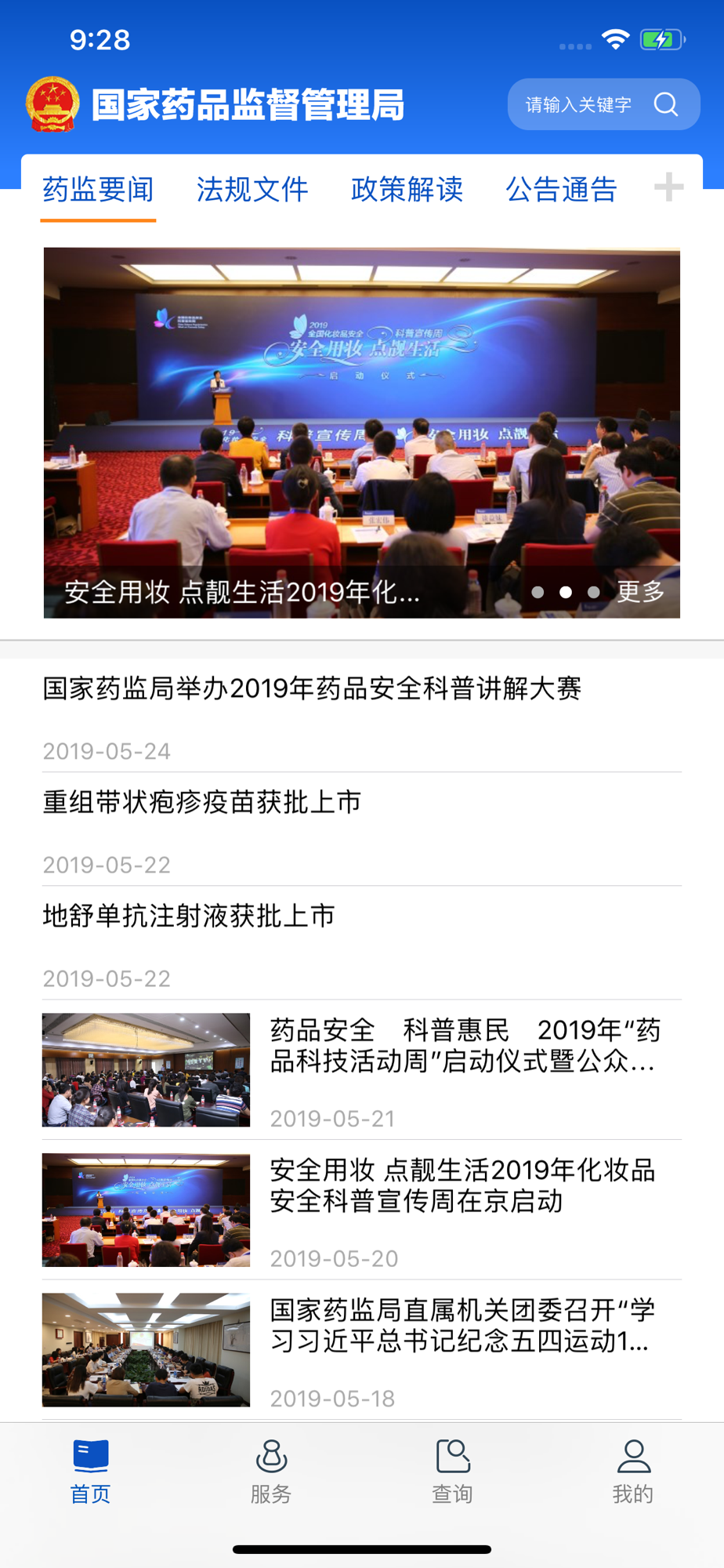Tap the 请输入关键字 search field

click(x=580, y=104)
